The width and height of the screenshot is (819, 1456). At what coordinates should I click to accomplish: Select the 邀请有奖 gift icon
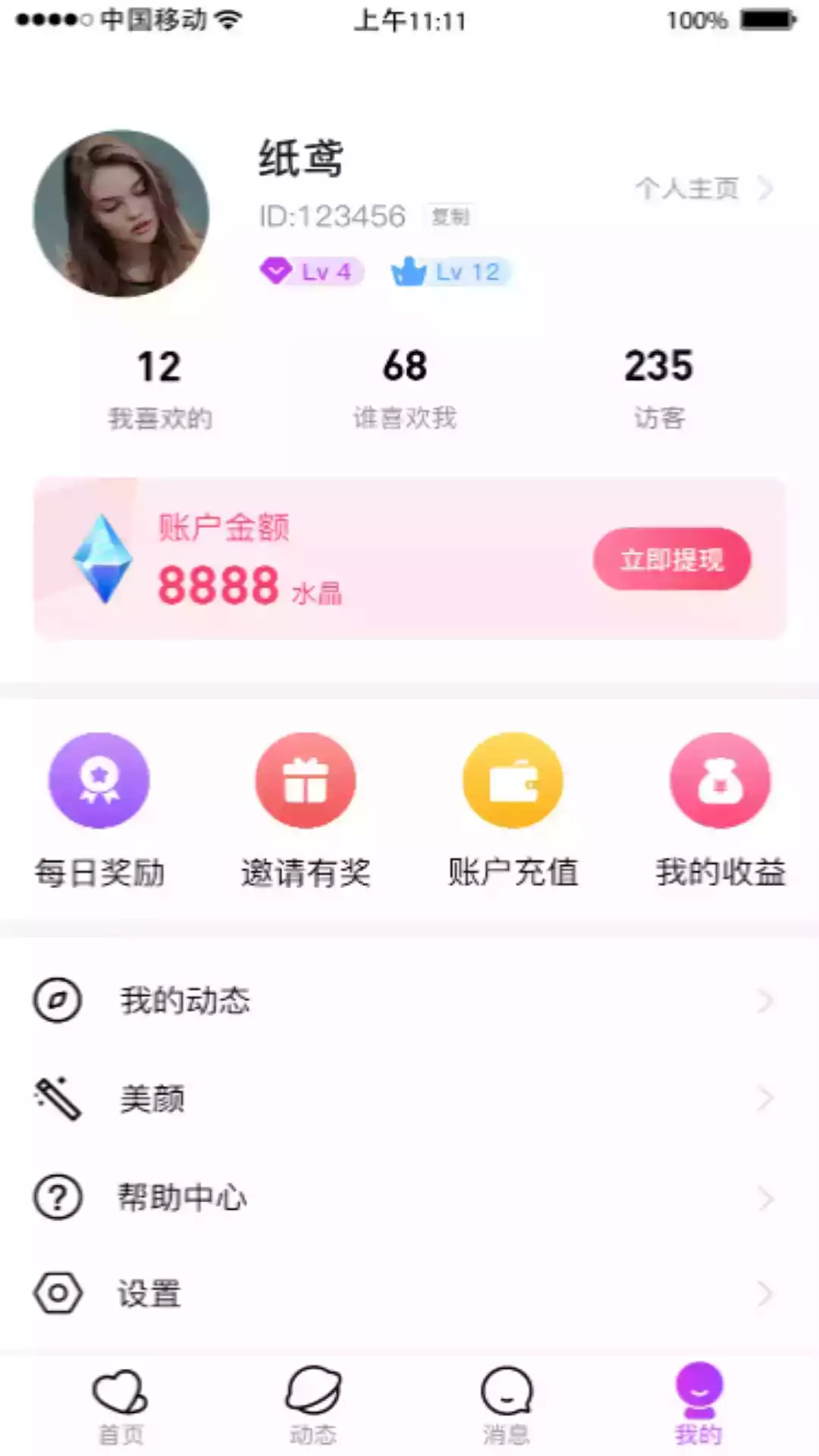[x=306, y=780]
